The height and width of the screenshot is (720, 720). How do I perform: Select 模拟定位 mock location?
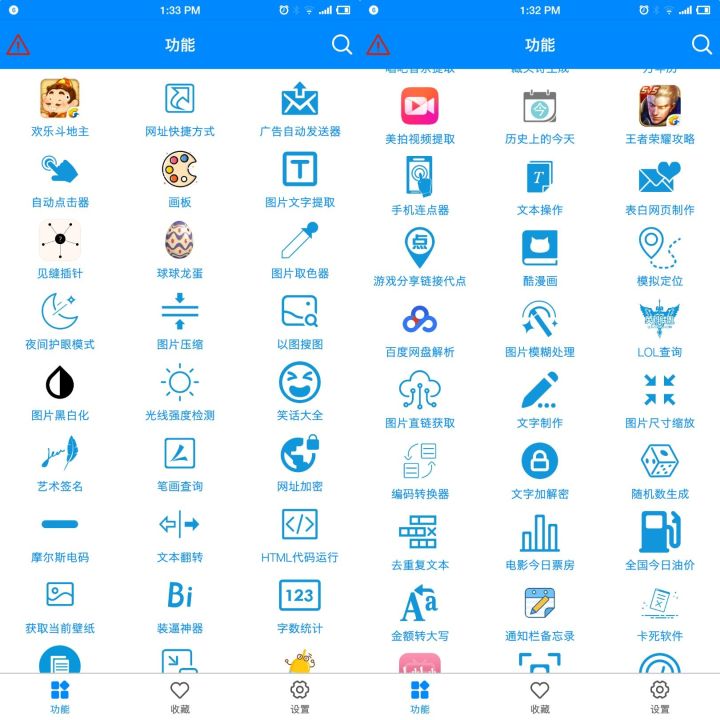(x=660, y=250)
